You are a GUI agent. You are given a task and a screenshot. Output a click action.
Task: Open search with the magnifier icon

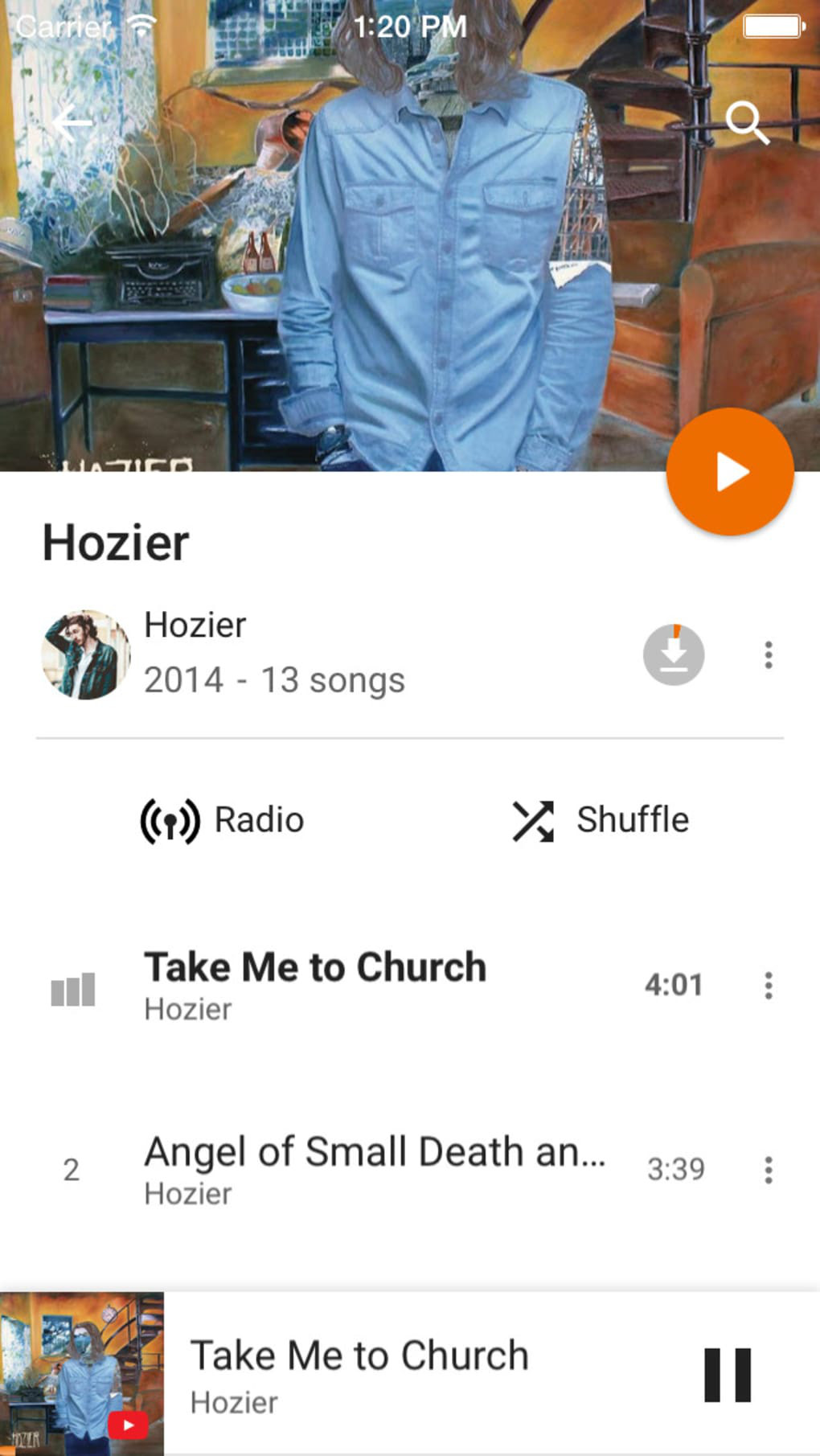pyautogui.click(x=747, y=123)
